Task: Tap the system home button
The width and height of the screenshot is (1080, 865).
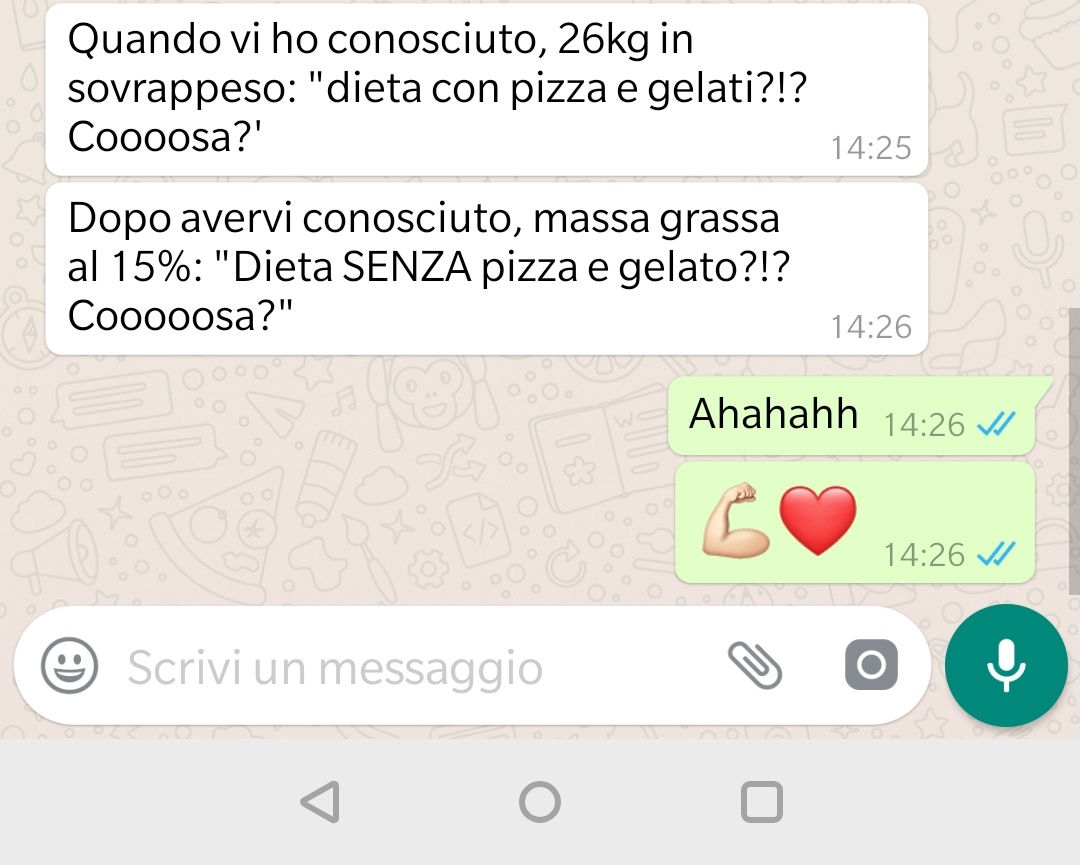Action: click(x=540, y=802)
